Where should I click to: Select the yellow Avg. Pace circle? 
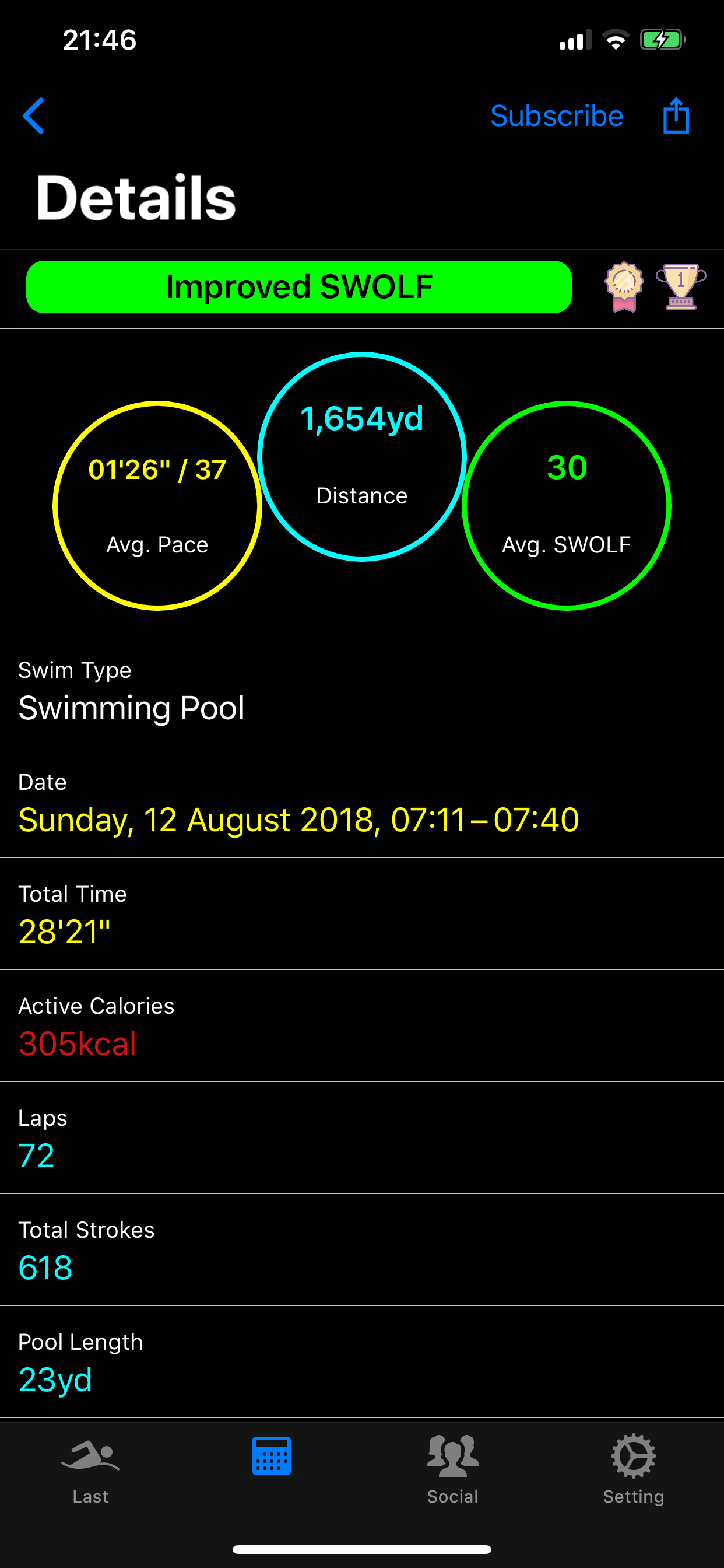[x=157, y=504]
